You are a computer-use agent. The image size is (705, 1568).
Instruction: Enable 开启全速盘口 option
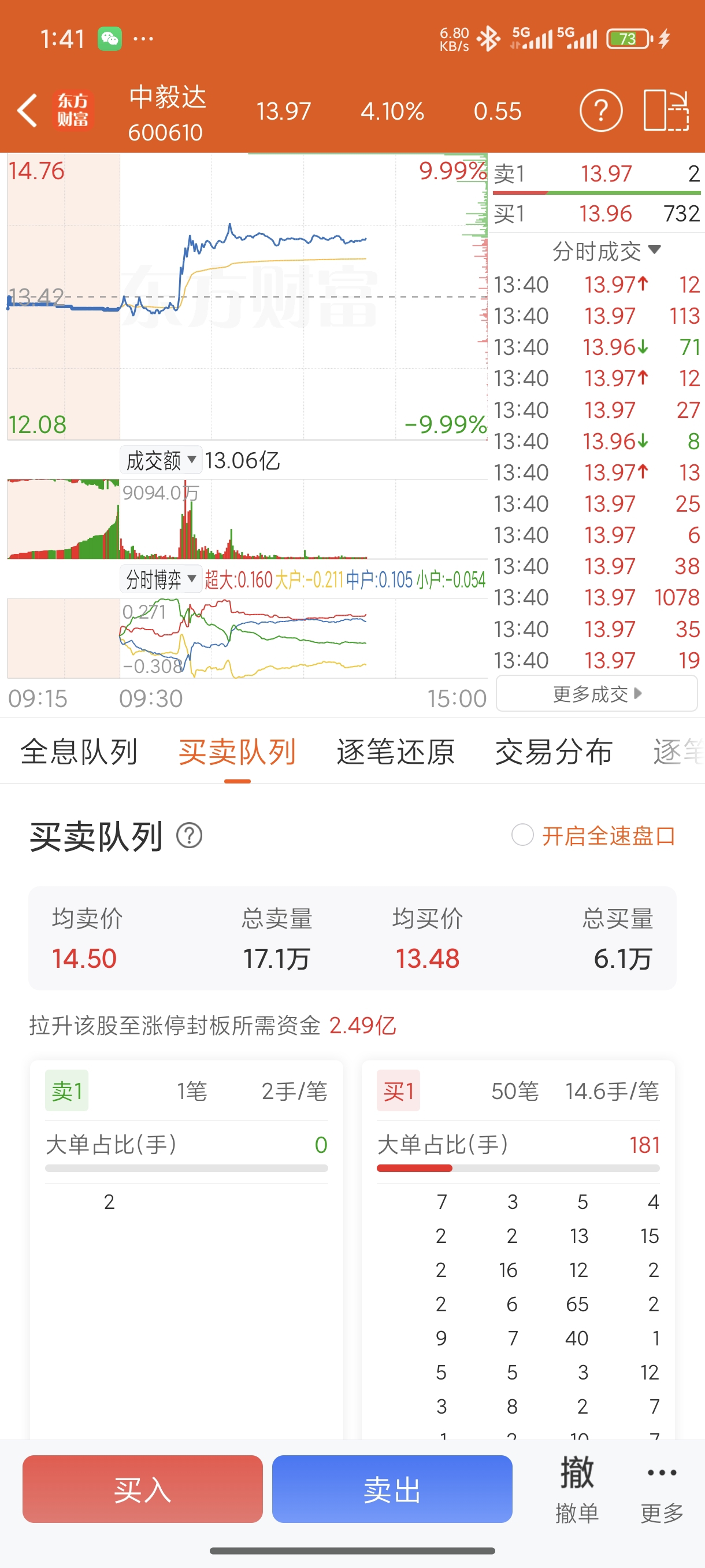click(593, 835)
